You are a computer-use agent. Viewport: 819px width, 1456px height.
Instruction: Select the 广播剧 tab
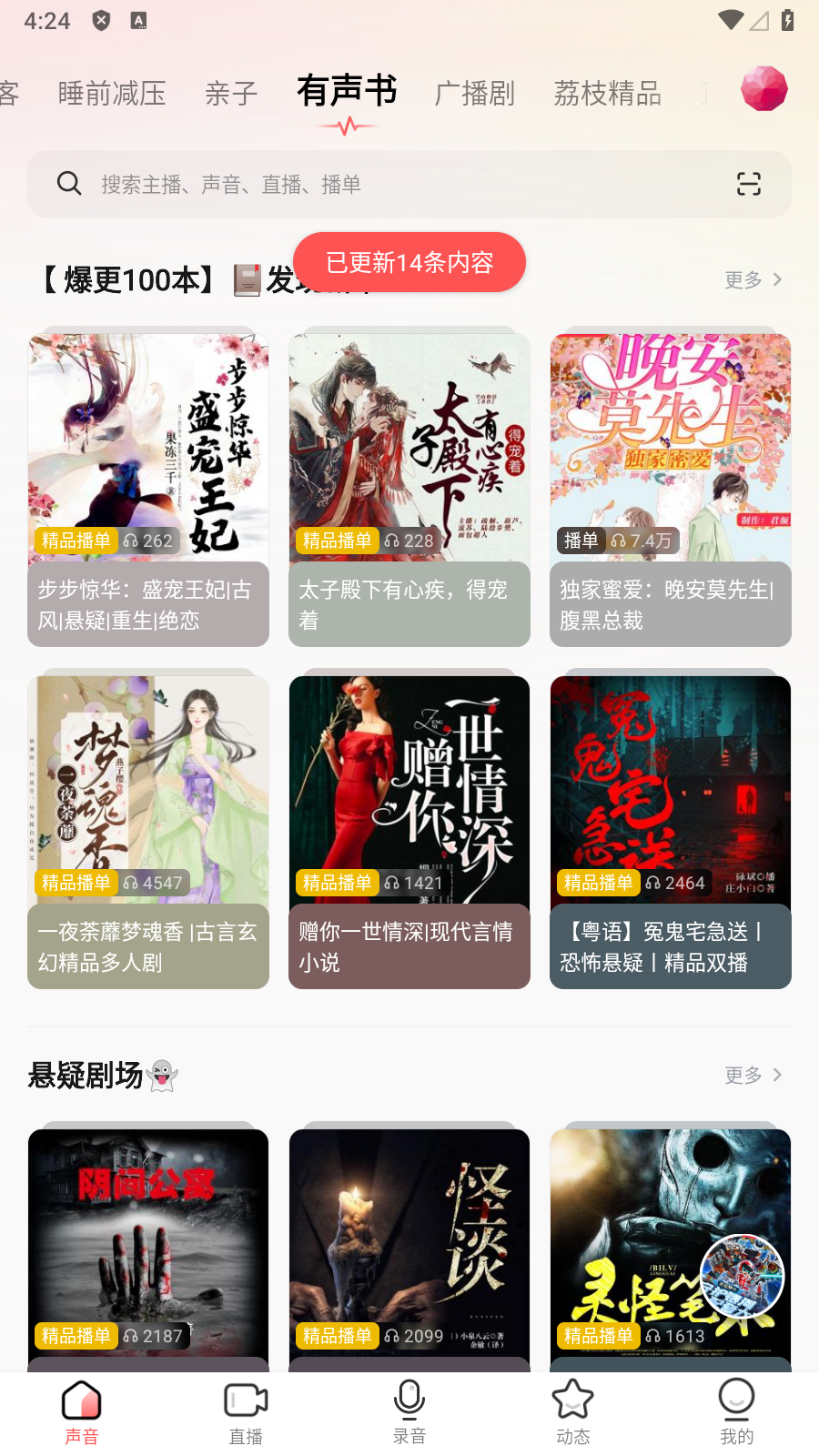(474, 93)
